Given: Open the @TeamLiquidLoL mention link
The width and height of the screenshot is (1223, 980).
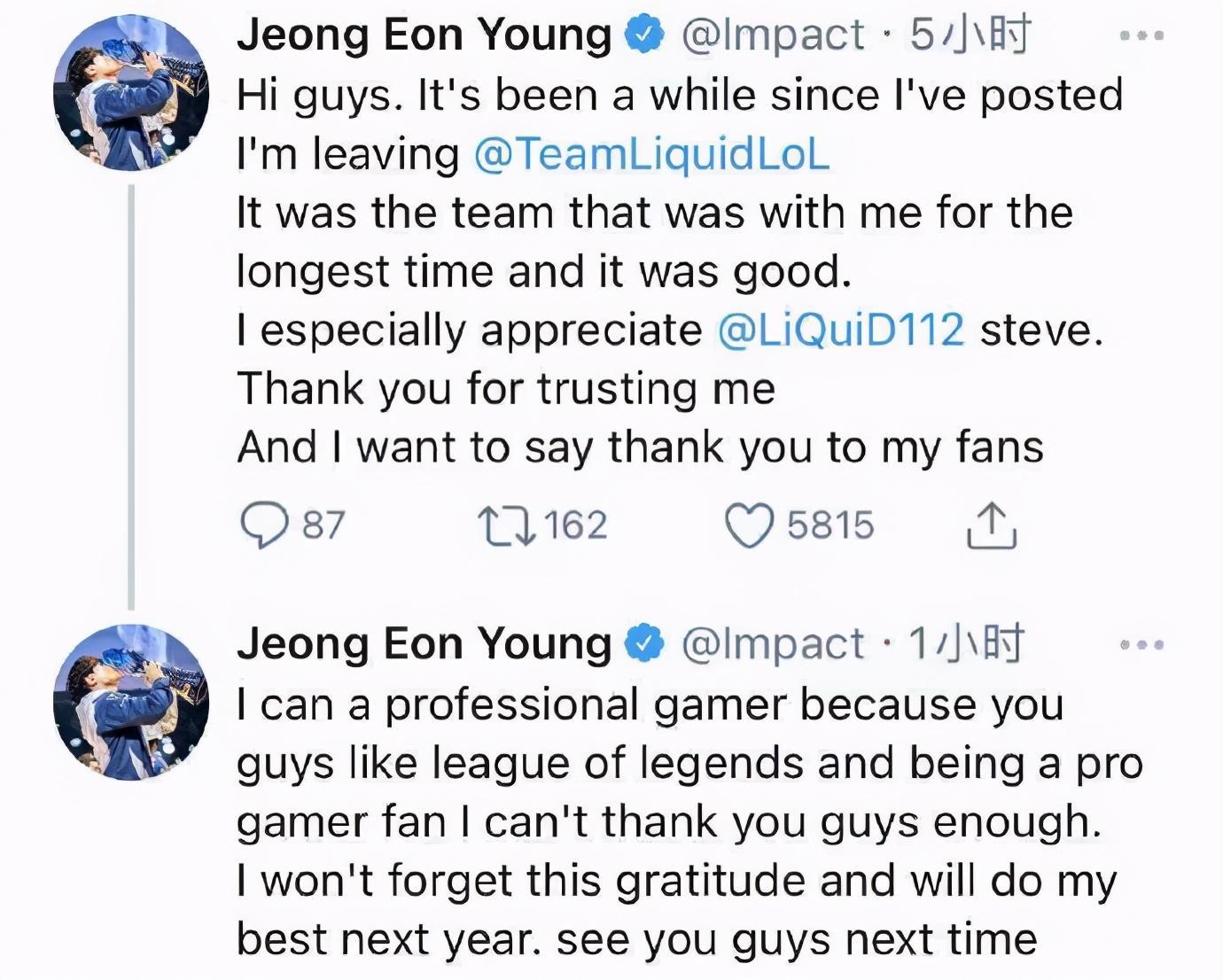Looking at the screenshot, I should (652, 155).
